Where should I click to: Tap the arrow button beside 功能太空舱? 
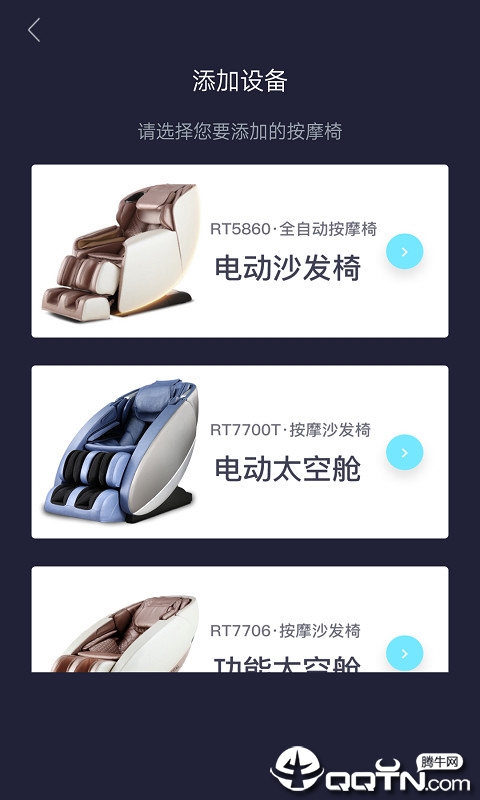[x=405, y=653]
